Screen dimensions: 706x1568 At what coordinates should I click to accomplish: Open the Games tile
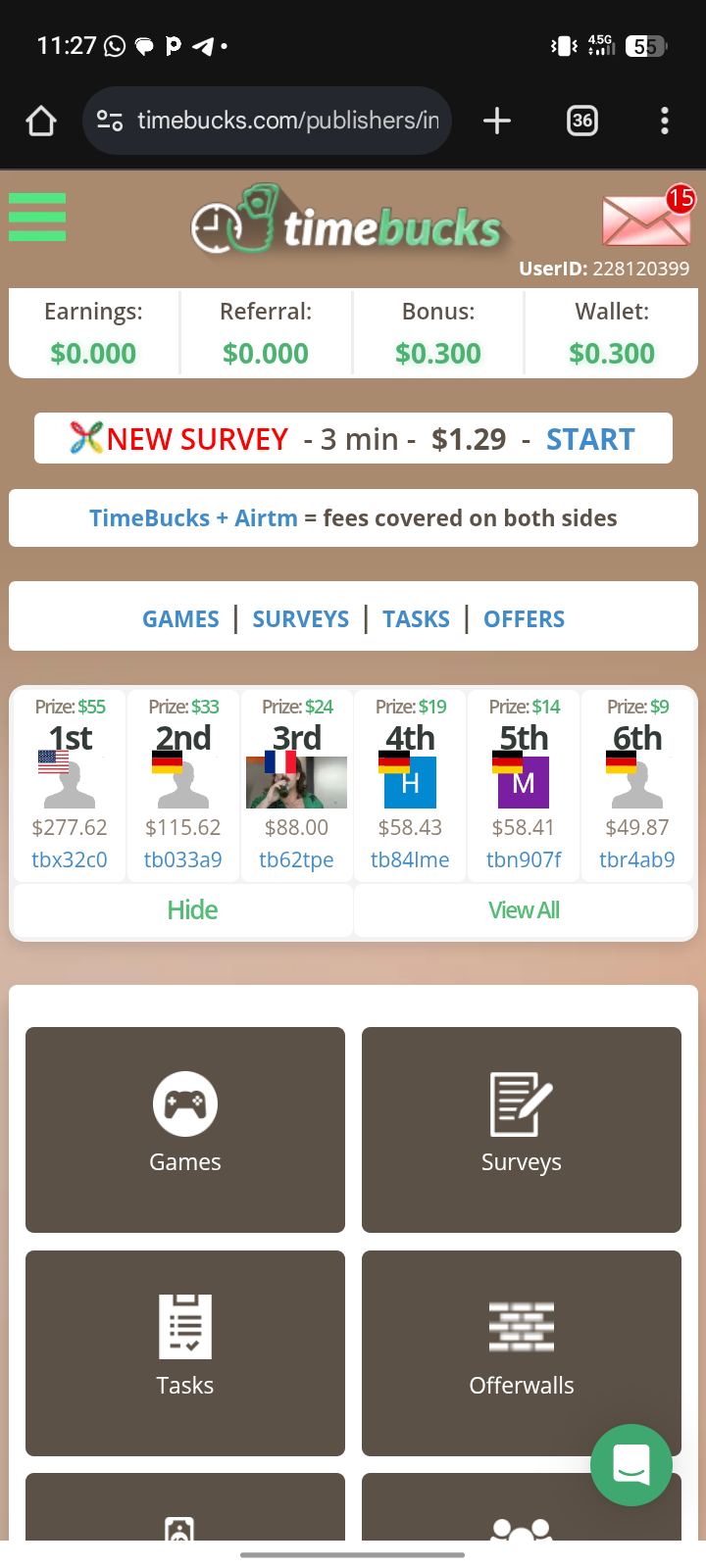tap(185, 1129)
